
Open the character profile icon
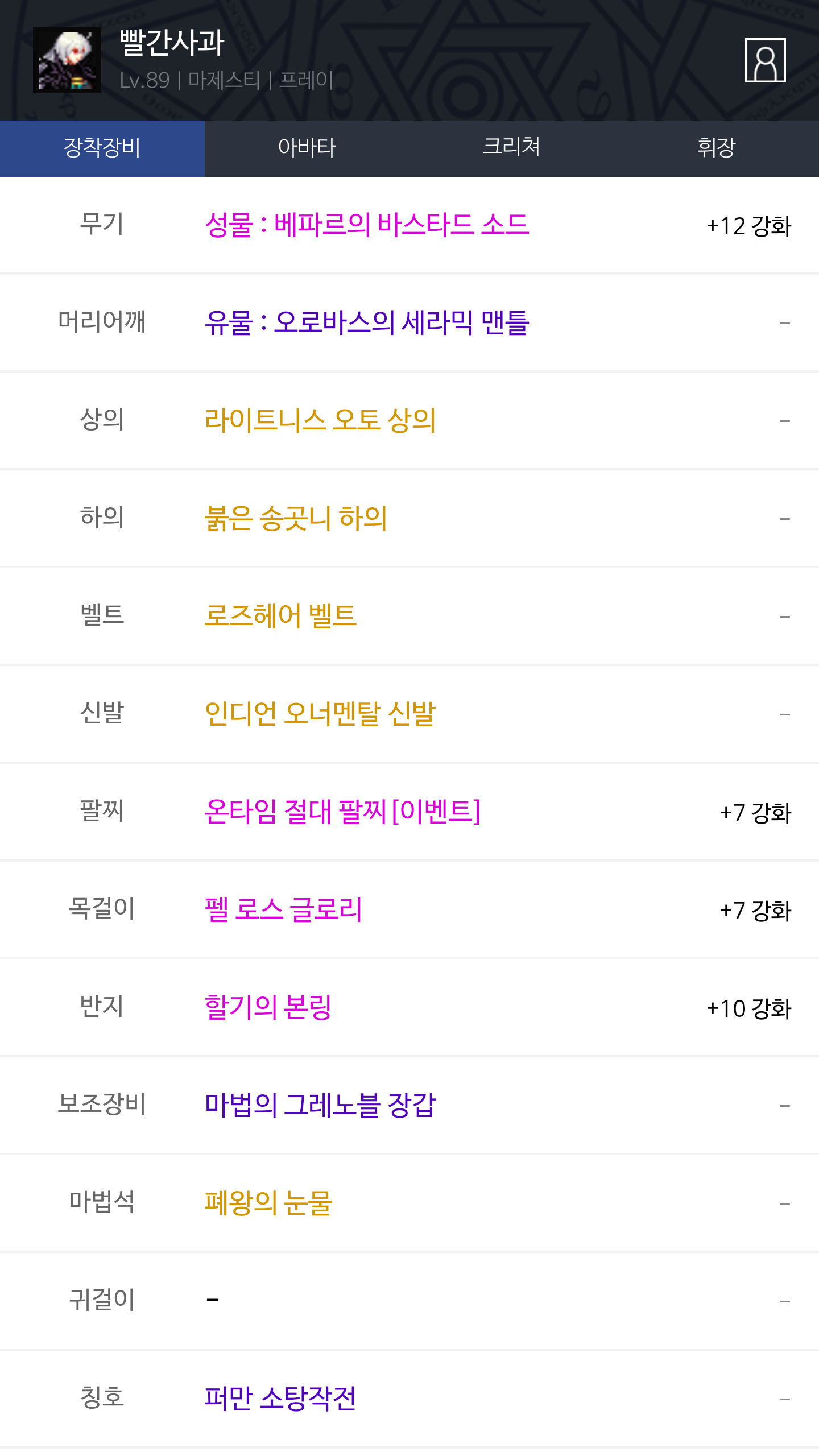tap(765, 60)
